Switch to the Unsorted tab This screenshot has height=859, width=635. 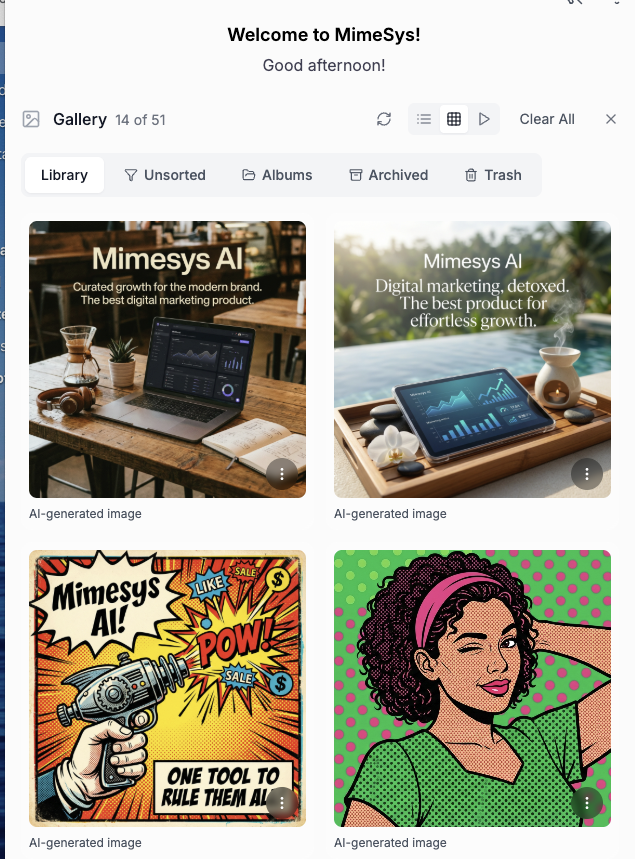(165, 175)
